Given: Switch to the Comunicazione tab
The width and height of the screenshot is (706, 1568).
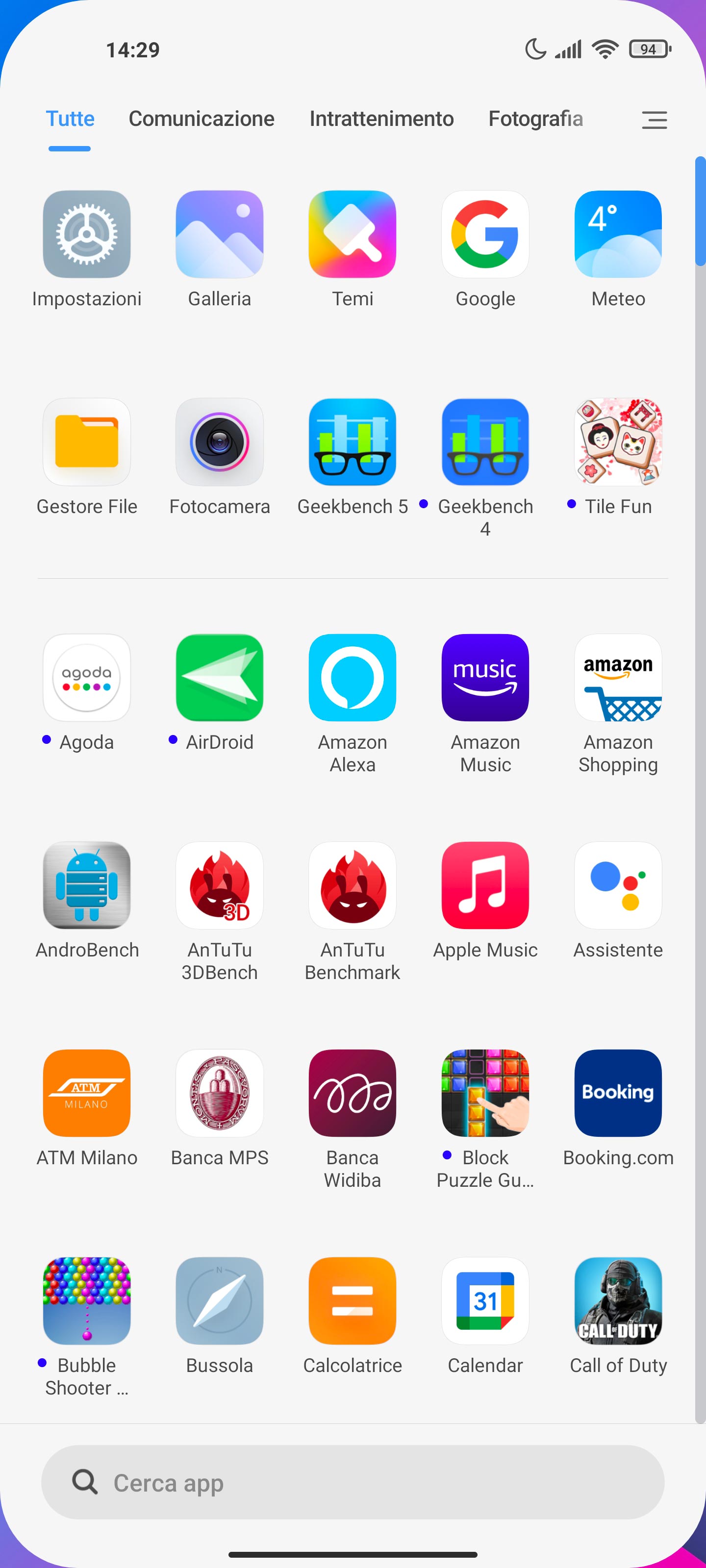Looking at the screenshot, I should [201, 119].
